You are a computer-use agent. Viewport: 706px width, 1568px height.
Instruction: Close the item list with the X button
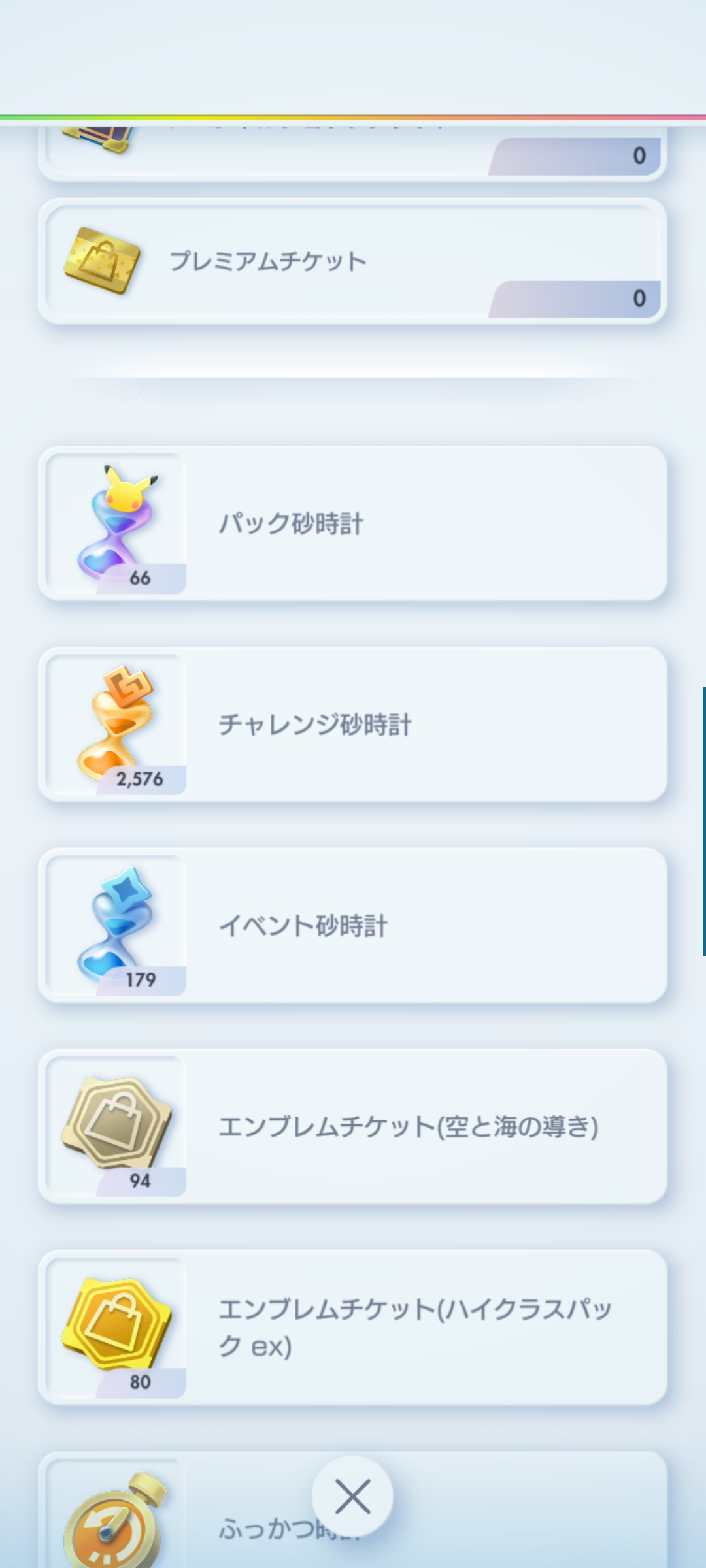pyautogui.click(x=352, y=1496)
